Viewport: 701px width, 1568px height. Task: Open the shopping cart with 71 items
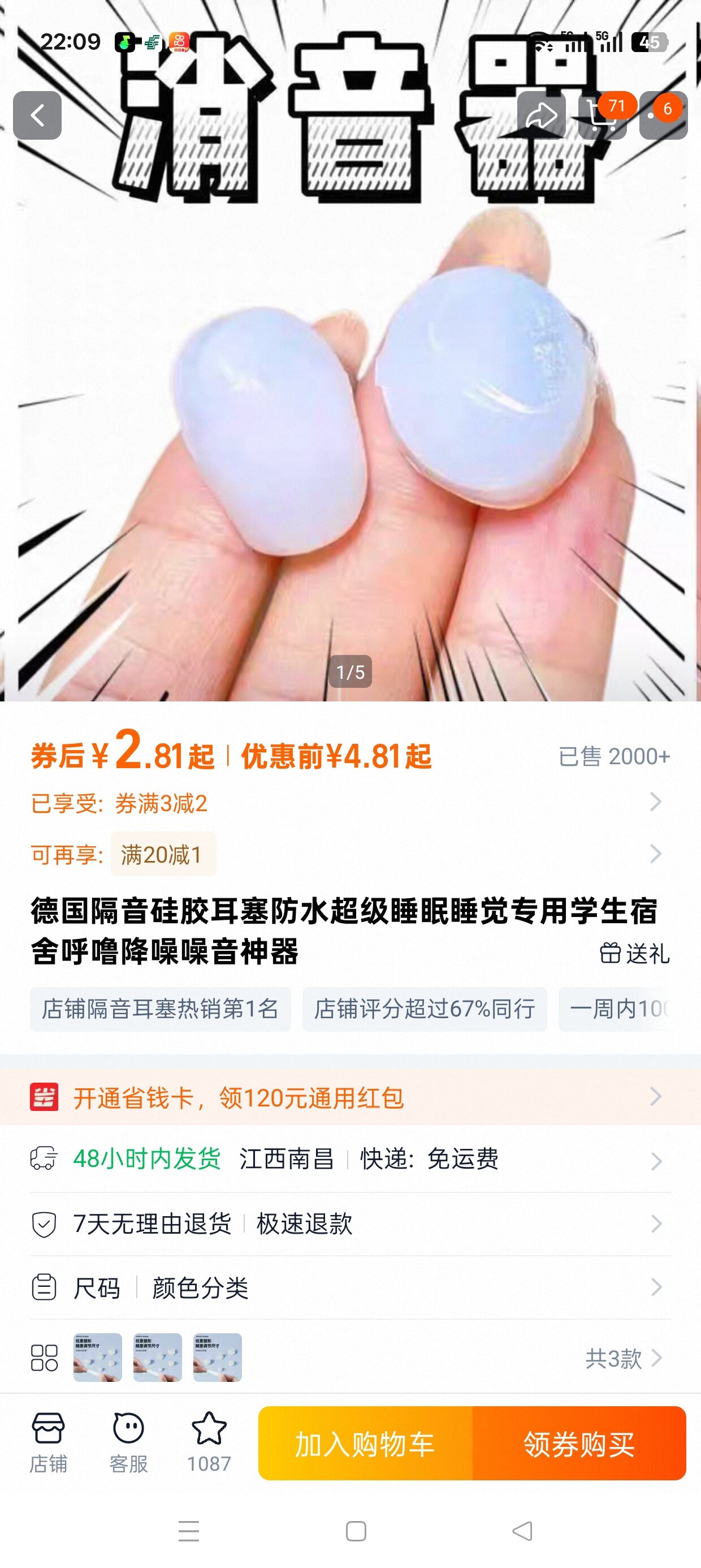pyautogui.click(x=603, y=115)
